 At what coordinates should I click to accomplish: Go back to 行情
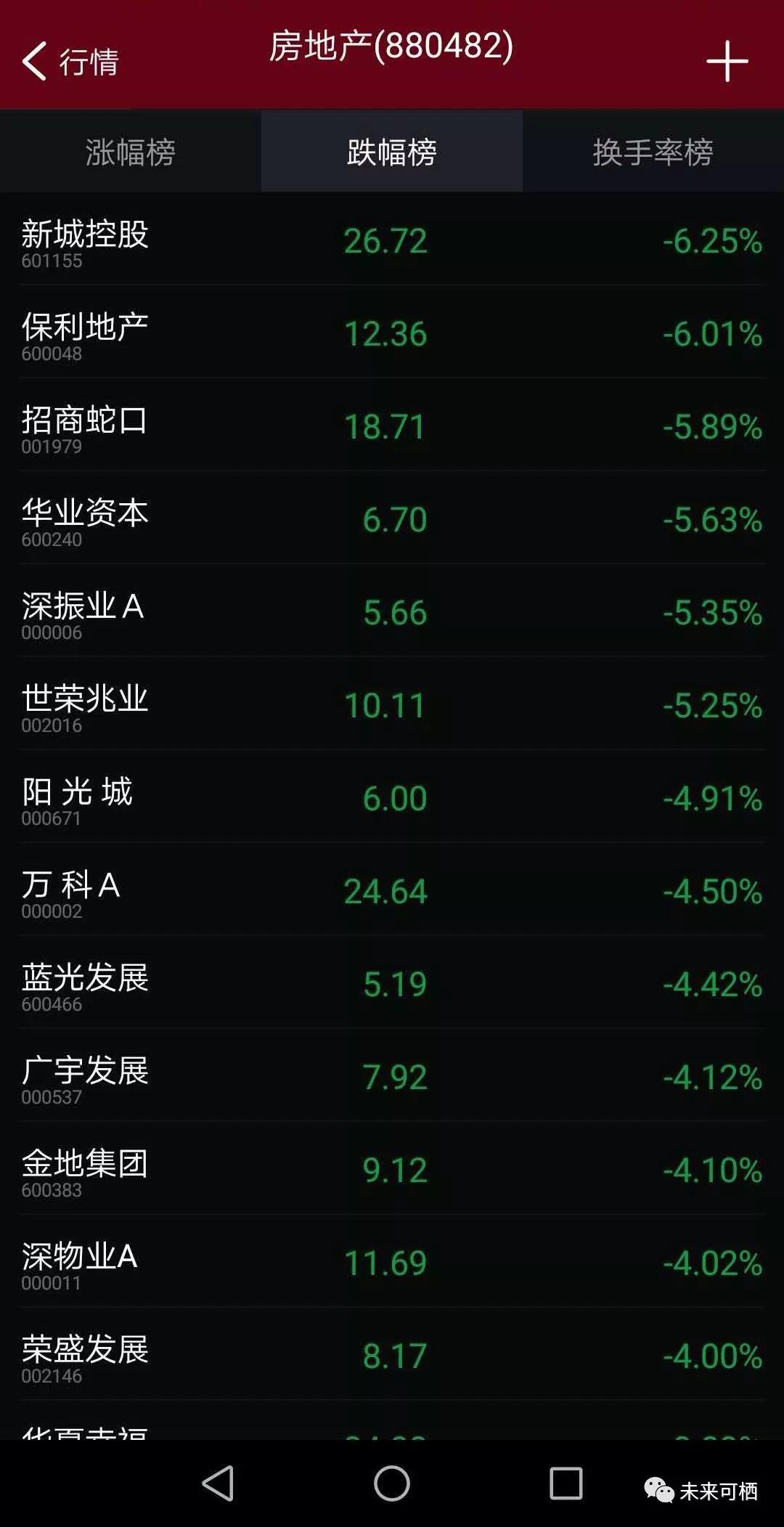click(70, 61)
